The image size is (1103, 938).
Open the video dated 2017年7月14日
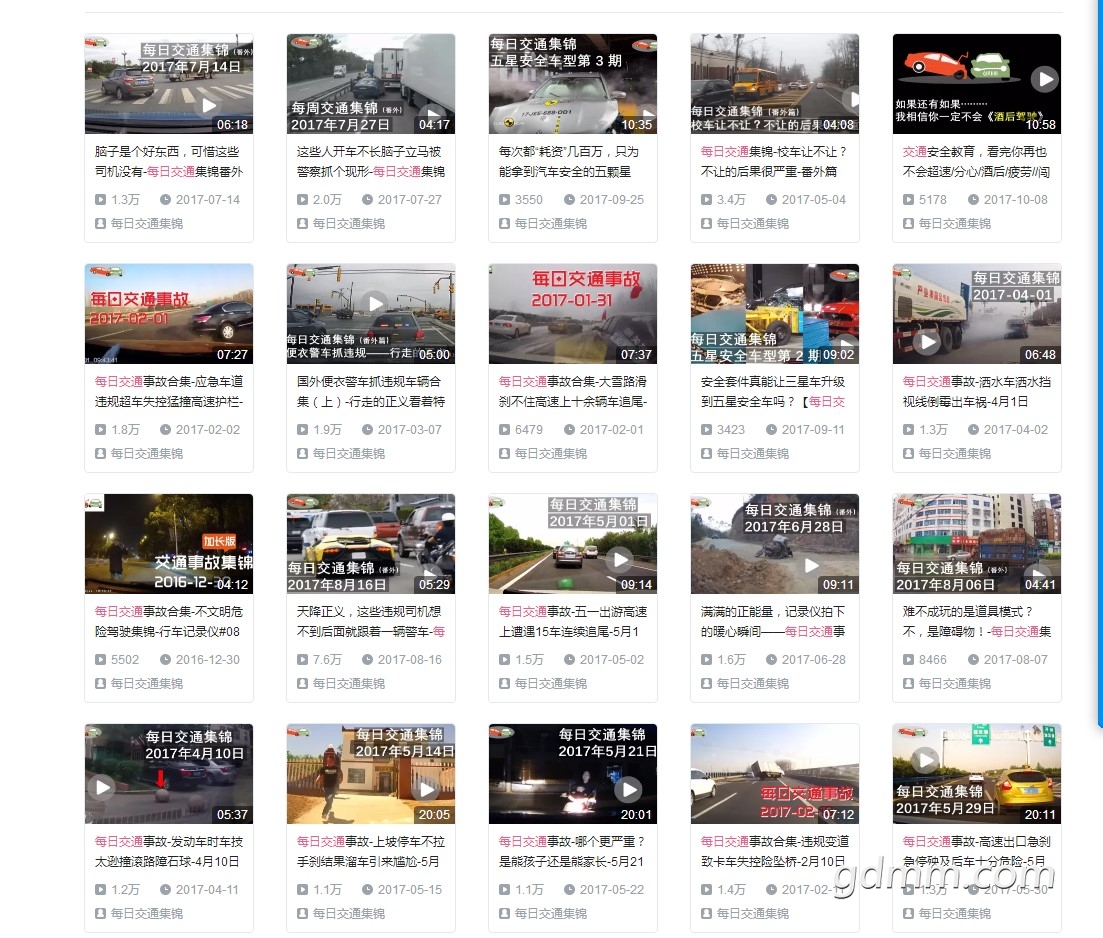168,84
